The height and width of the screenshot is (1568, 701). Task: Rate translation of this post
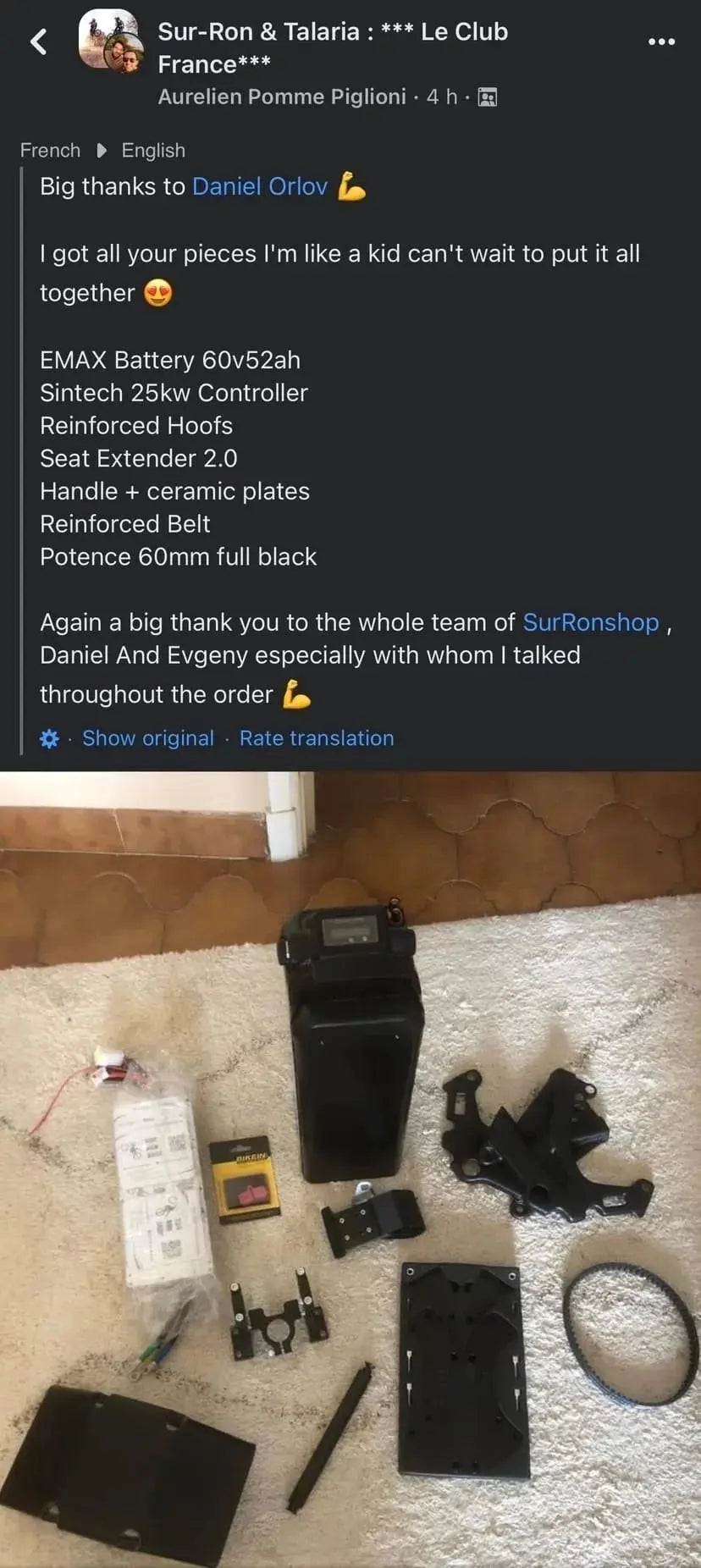316,738
